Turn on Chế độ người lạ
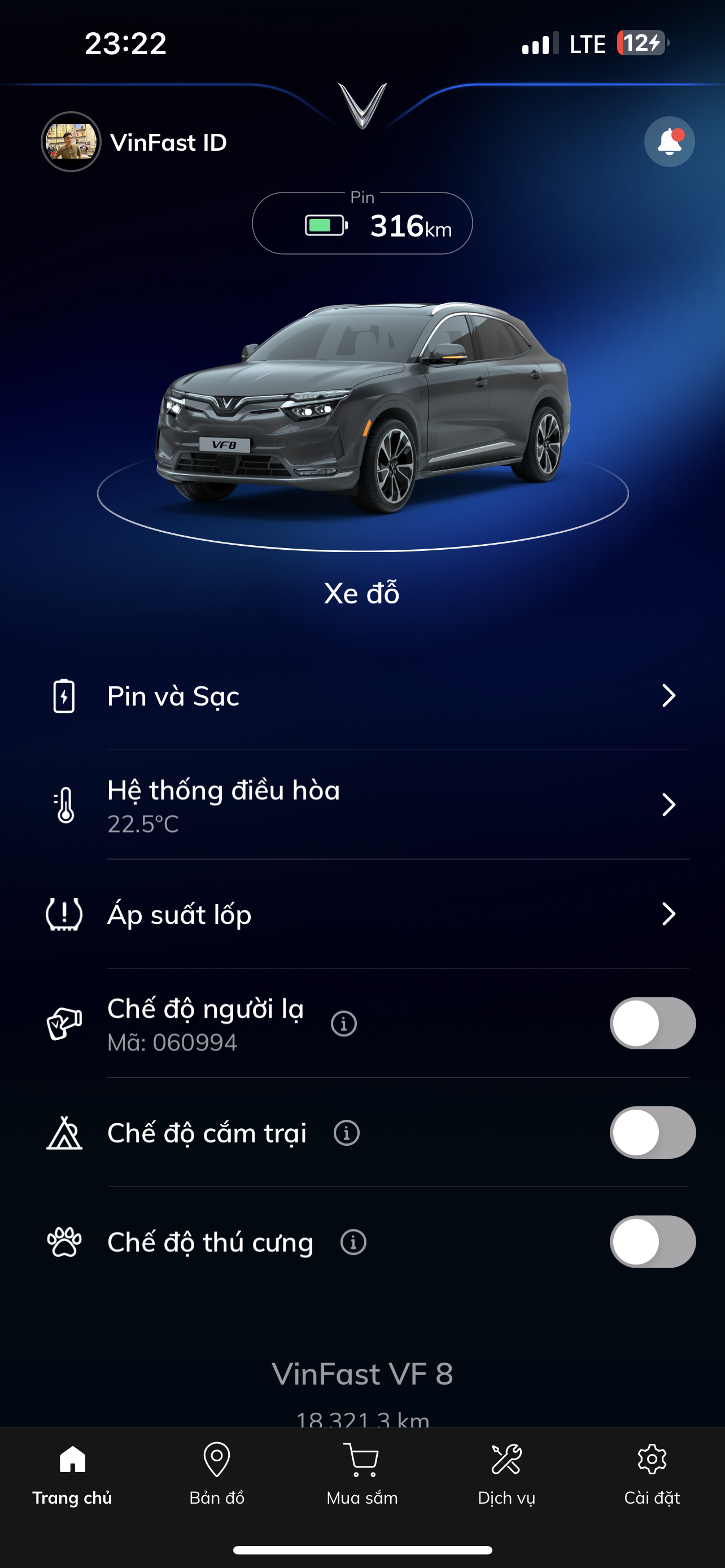Viewport: 725px width, 1568px height. click(x=652, y=1023)
